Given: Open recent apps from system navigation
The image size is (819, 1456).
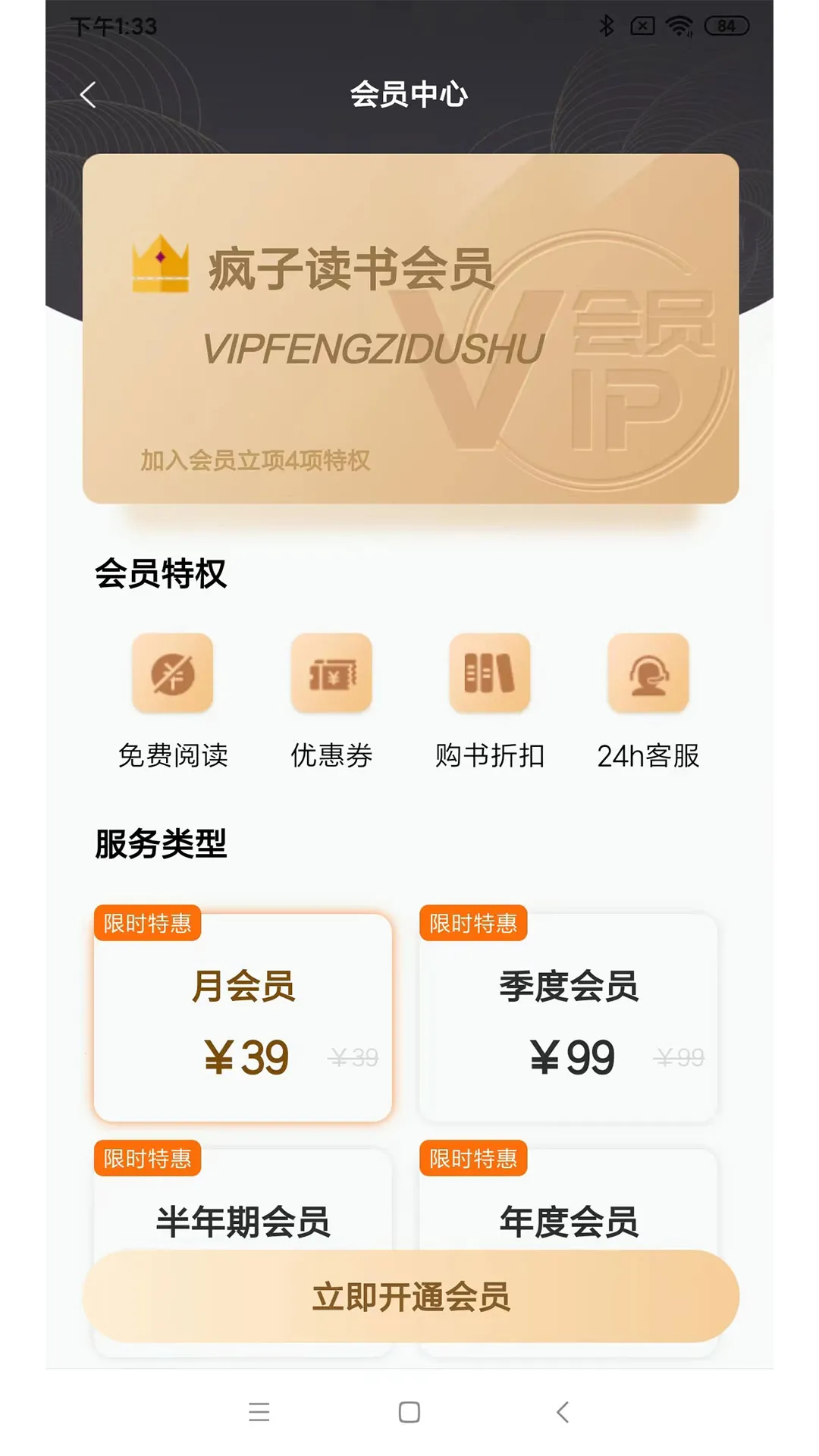Looking at the screenshot, I should pyautogui.click(x=259, y=1412).
